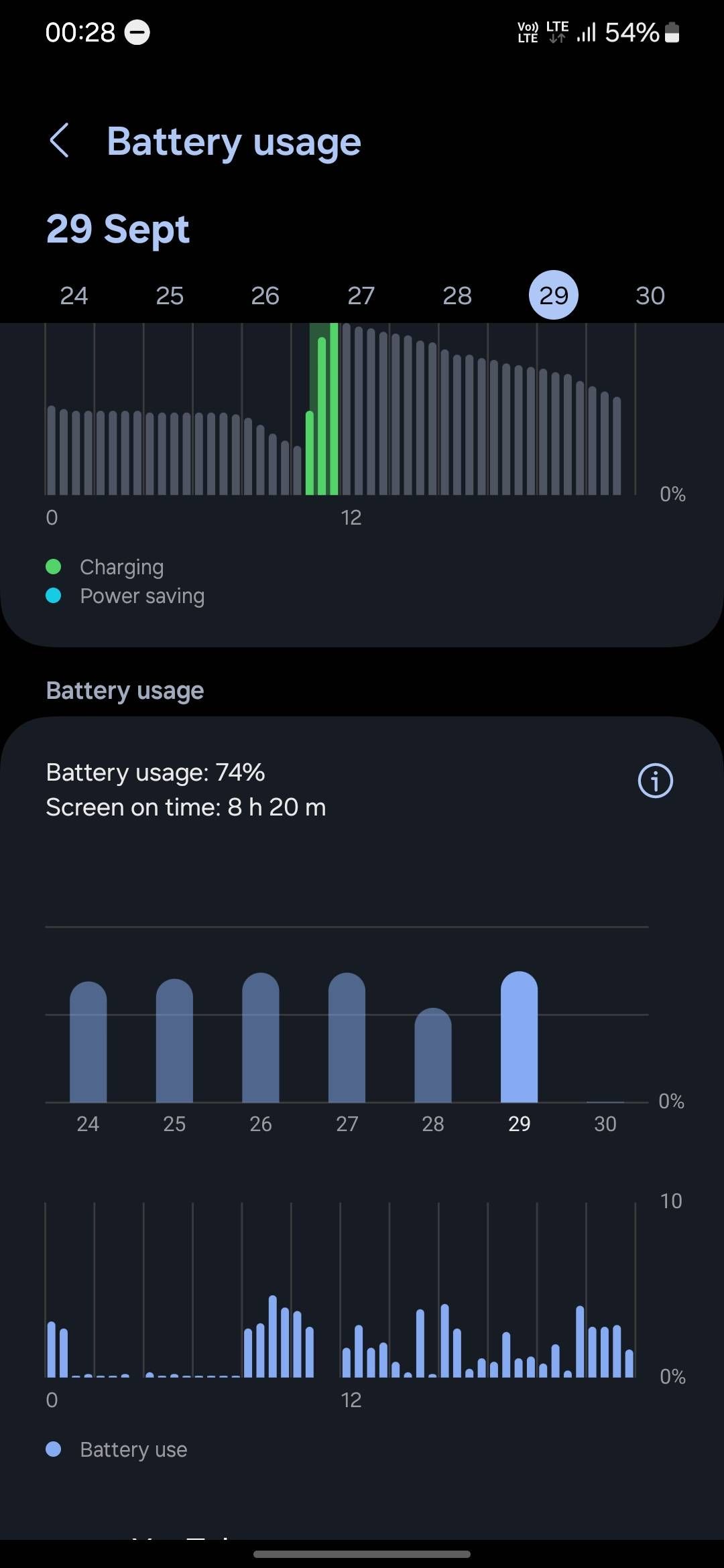
Task: Tap the cyan Power saving legend dot
Action: (55, 596)
